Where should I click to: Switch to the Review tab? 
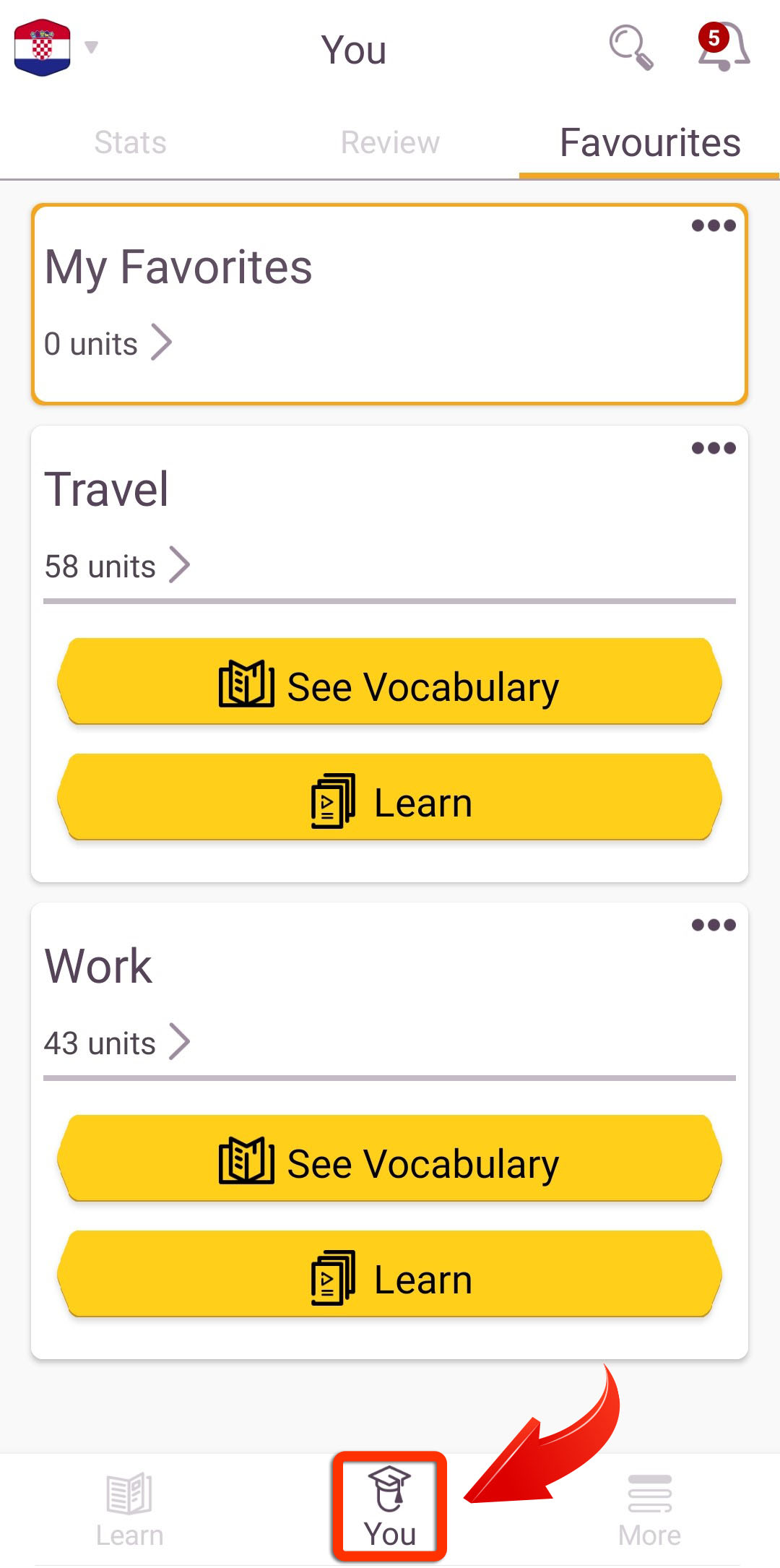pos(390,142)
